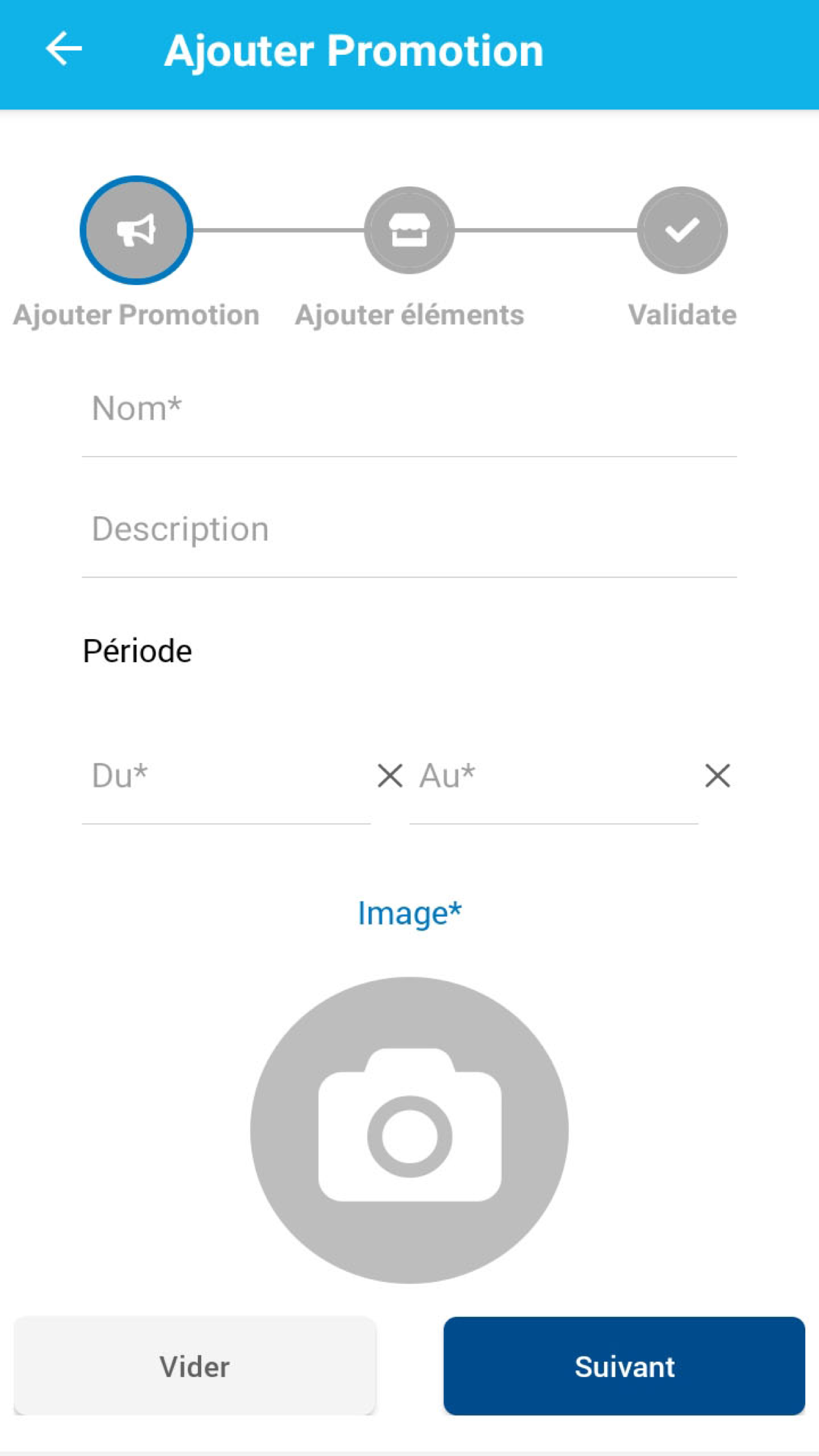Clear the Au date field with its X icon
Image resolution: width=819 pixels, height=1456 pixels.
(x=717, y=775)
